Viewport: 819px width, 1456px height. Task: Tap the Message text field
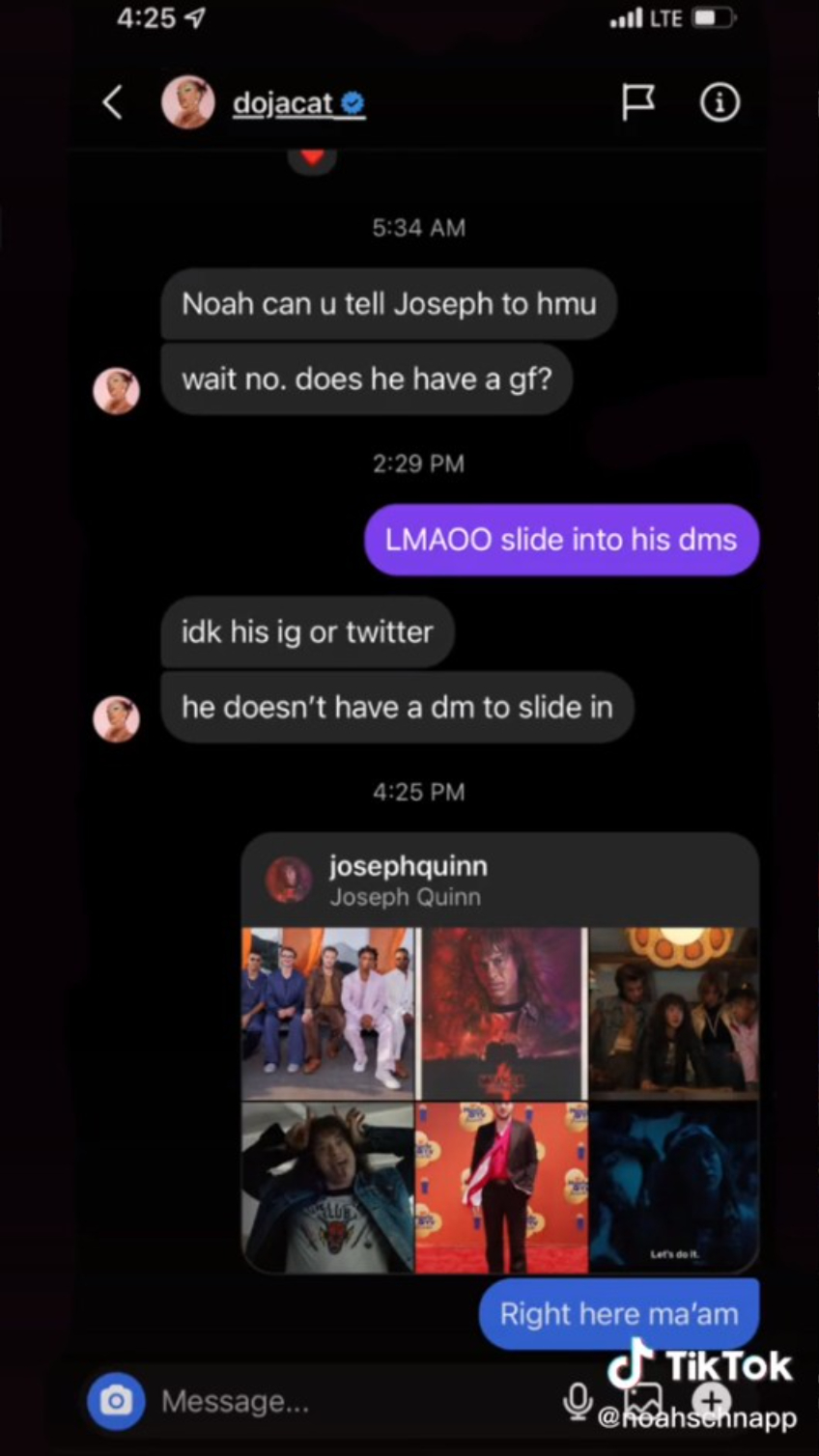(338, 1400)
